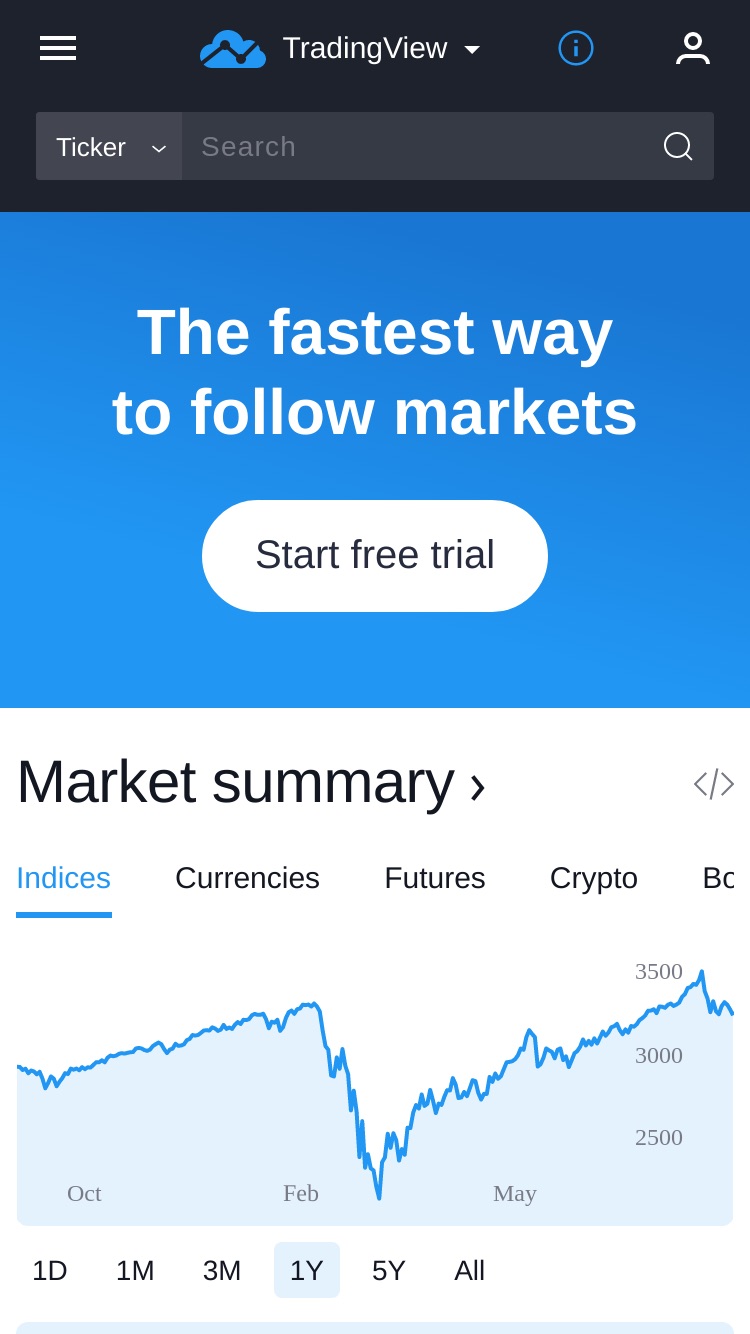Screen dimensions: 750x1334
Task: Choose the 5Y time range
Action: [x=389, y=1270]
